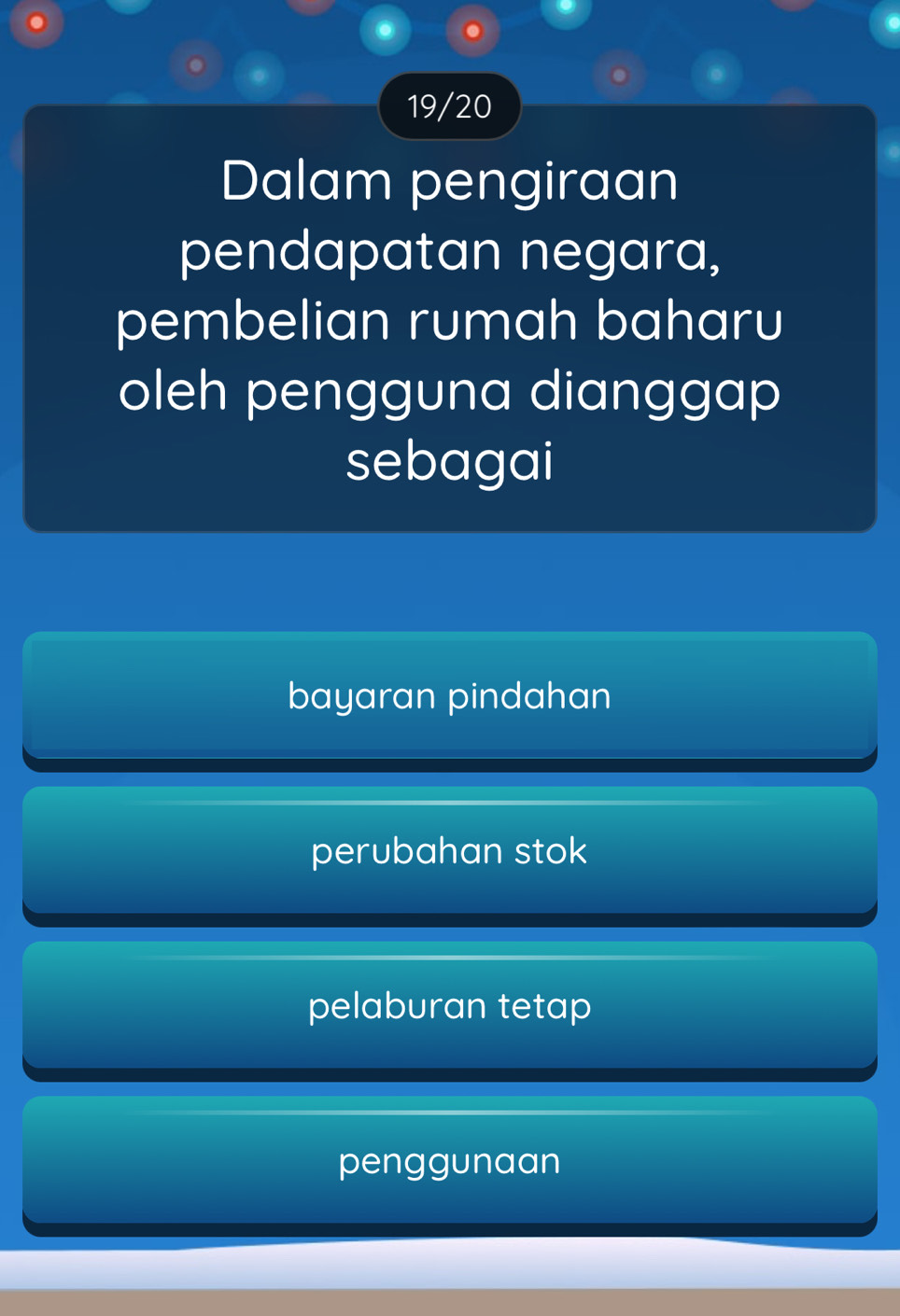Pick the 'pelaburan tetap' option
900x1316 pixels.
click(x=449, y=1006)
